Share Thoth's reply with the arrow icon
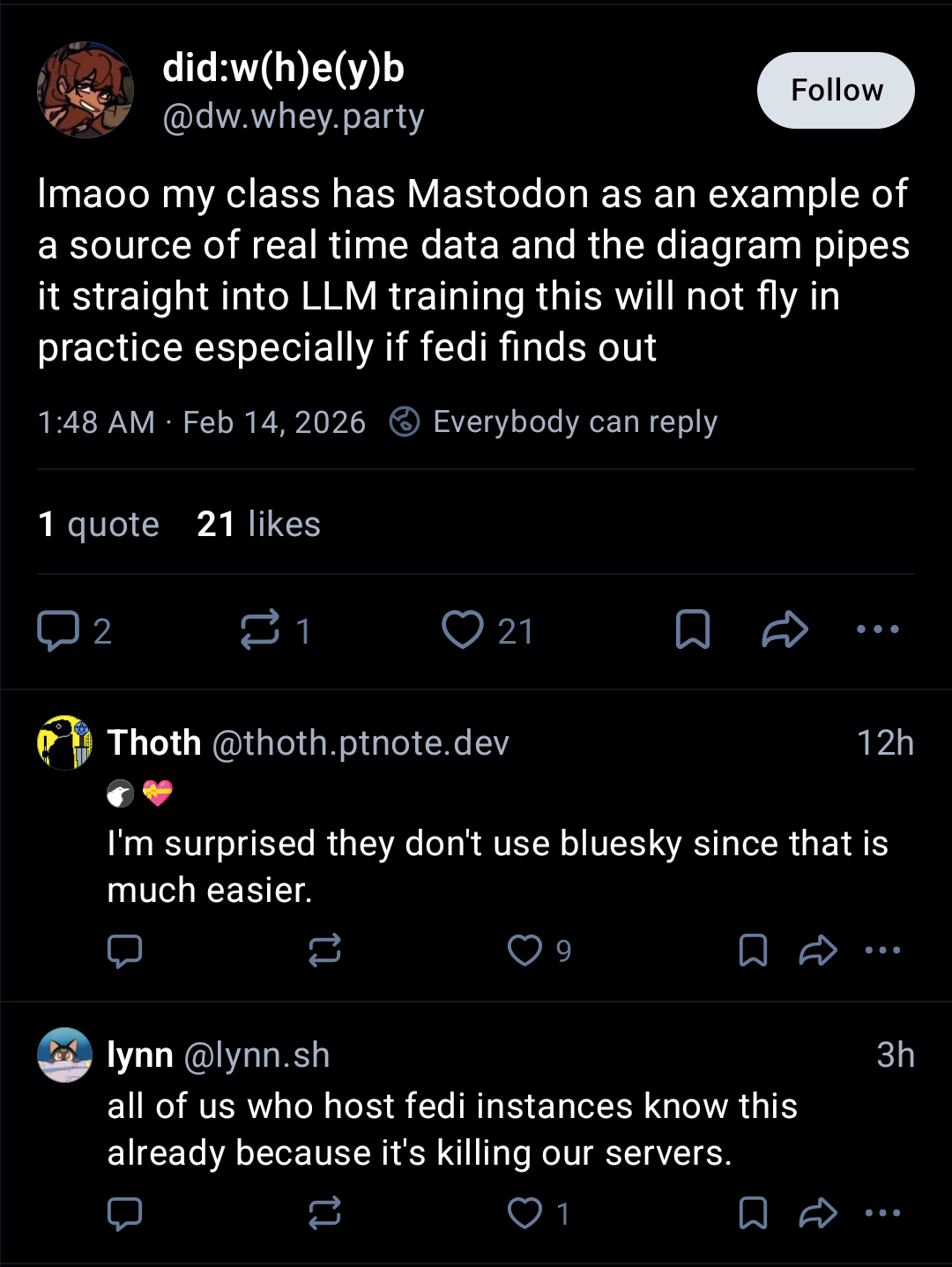Image resolution: width=952 pixels, height=1267 pixels. click(x=817, y=950)
